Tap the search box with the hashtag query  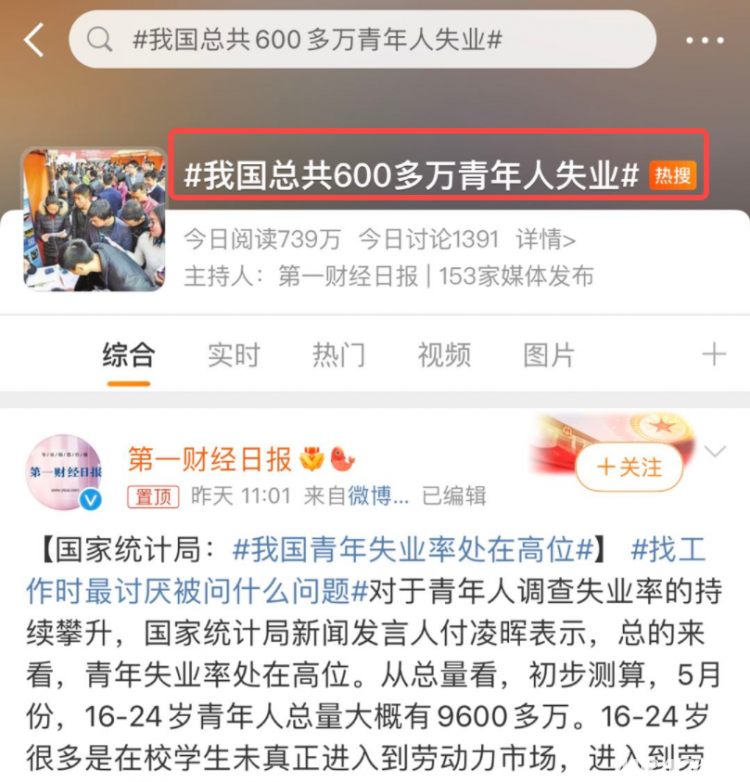[362, 40]
